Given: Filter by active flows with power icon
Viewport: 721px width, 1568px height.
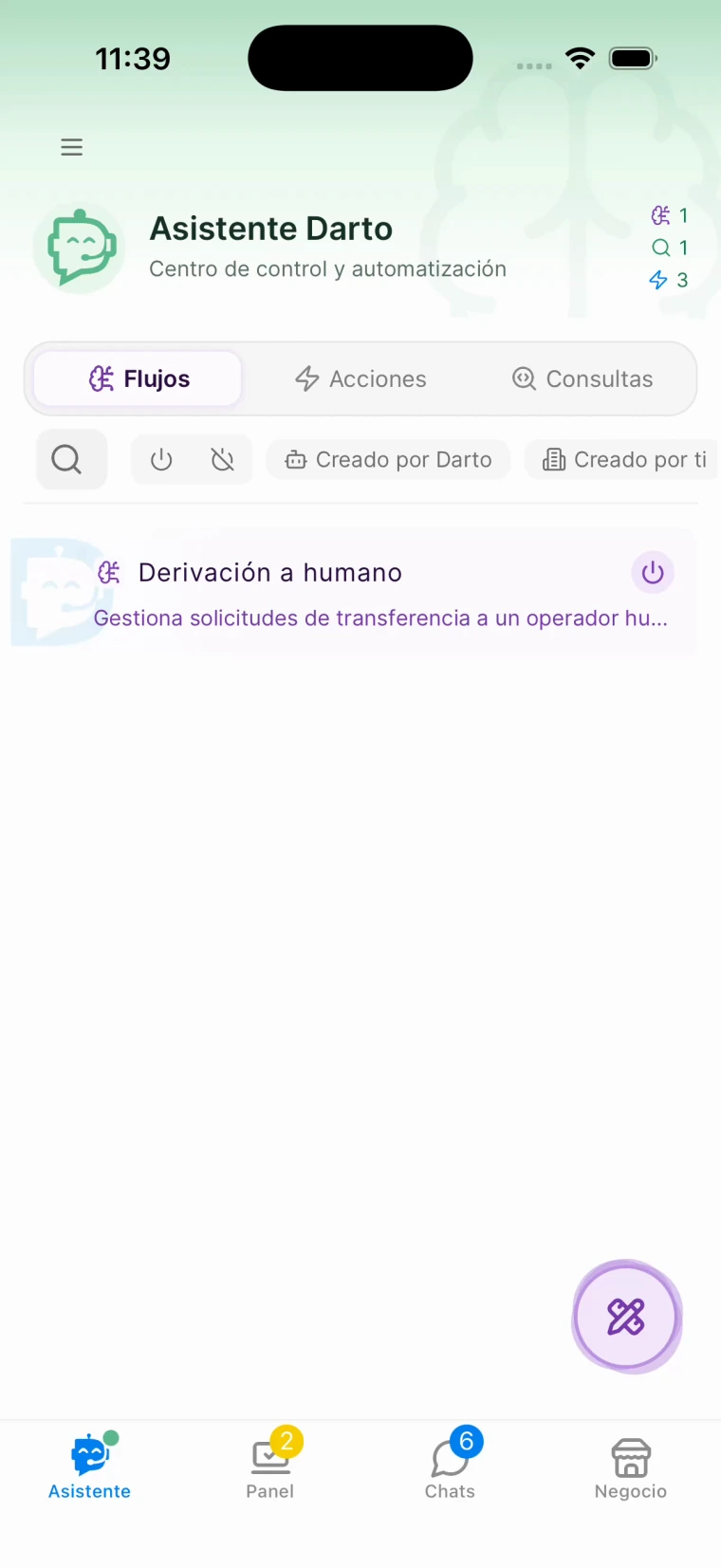Looking at the screenshot, I should [x=160, y=459].
